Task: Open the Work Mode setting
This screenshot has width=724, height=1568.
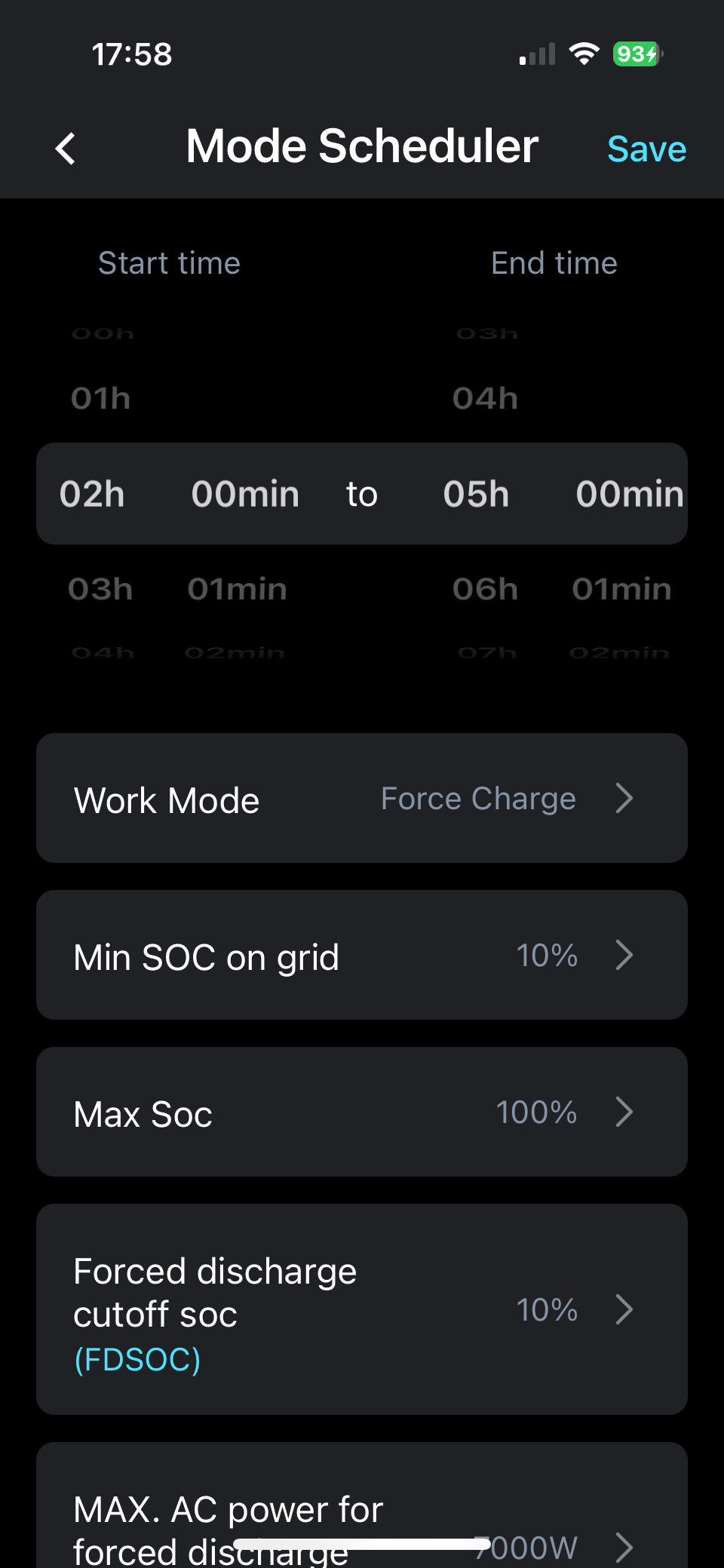Action: 362,799
